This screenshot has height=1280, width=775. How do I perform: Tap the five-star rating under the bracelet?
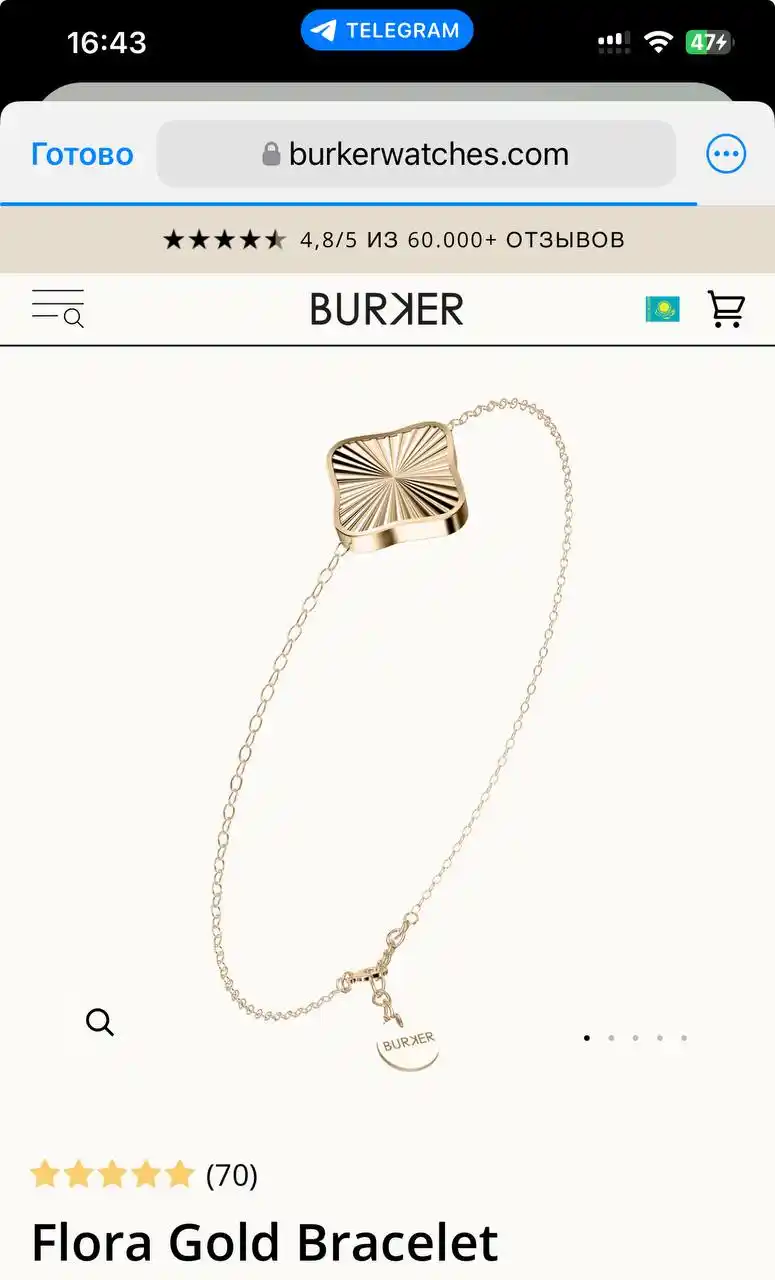(x=112, y=1175)
